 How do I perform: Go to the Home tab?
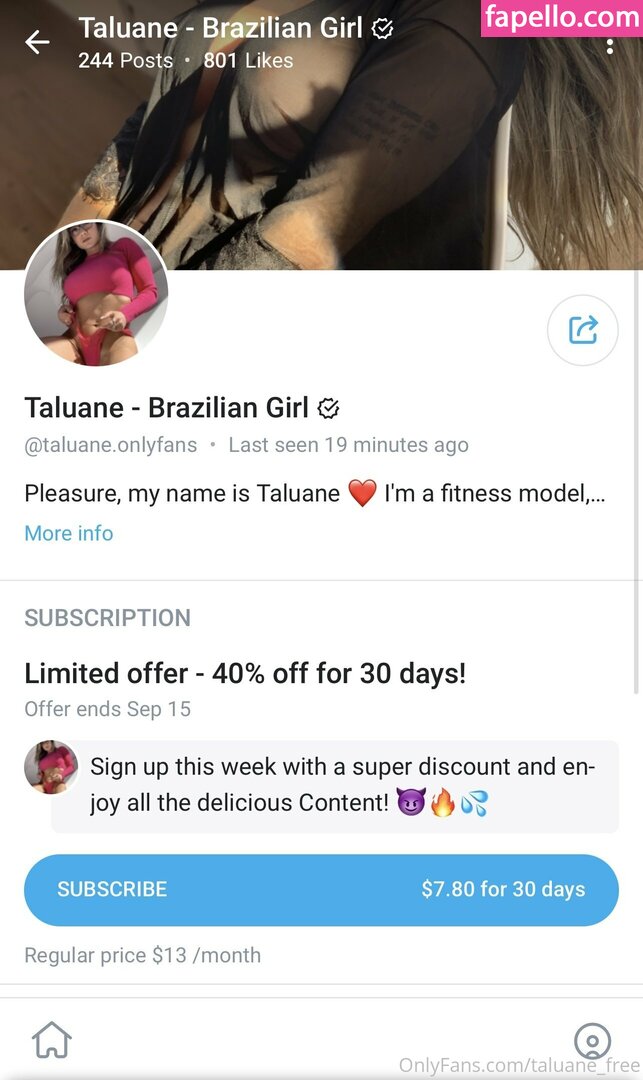click(52, 1041)
